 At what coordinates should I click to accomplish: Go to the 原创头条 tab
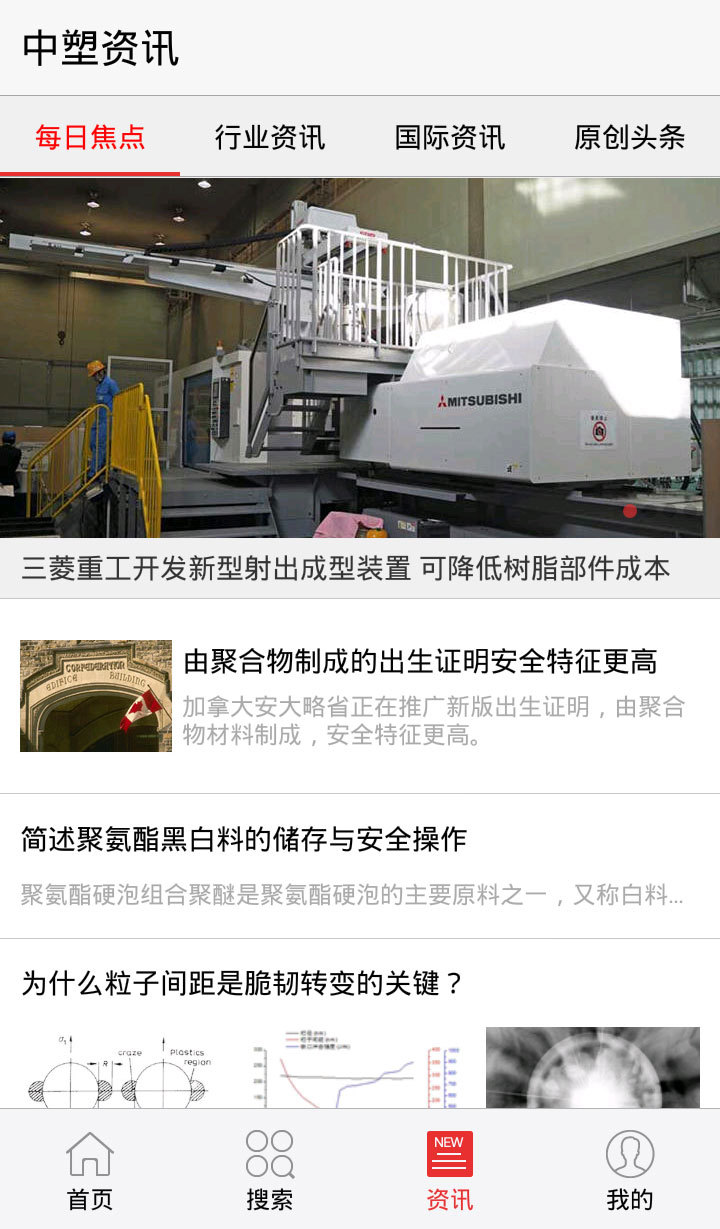tap(630, 137)
